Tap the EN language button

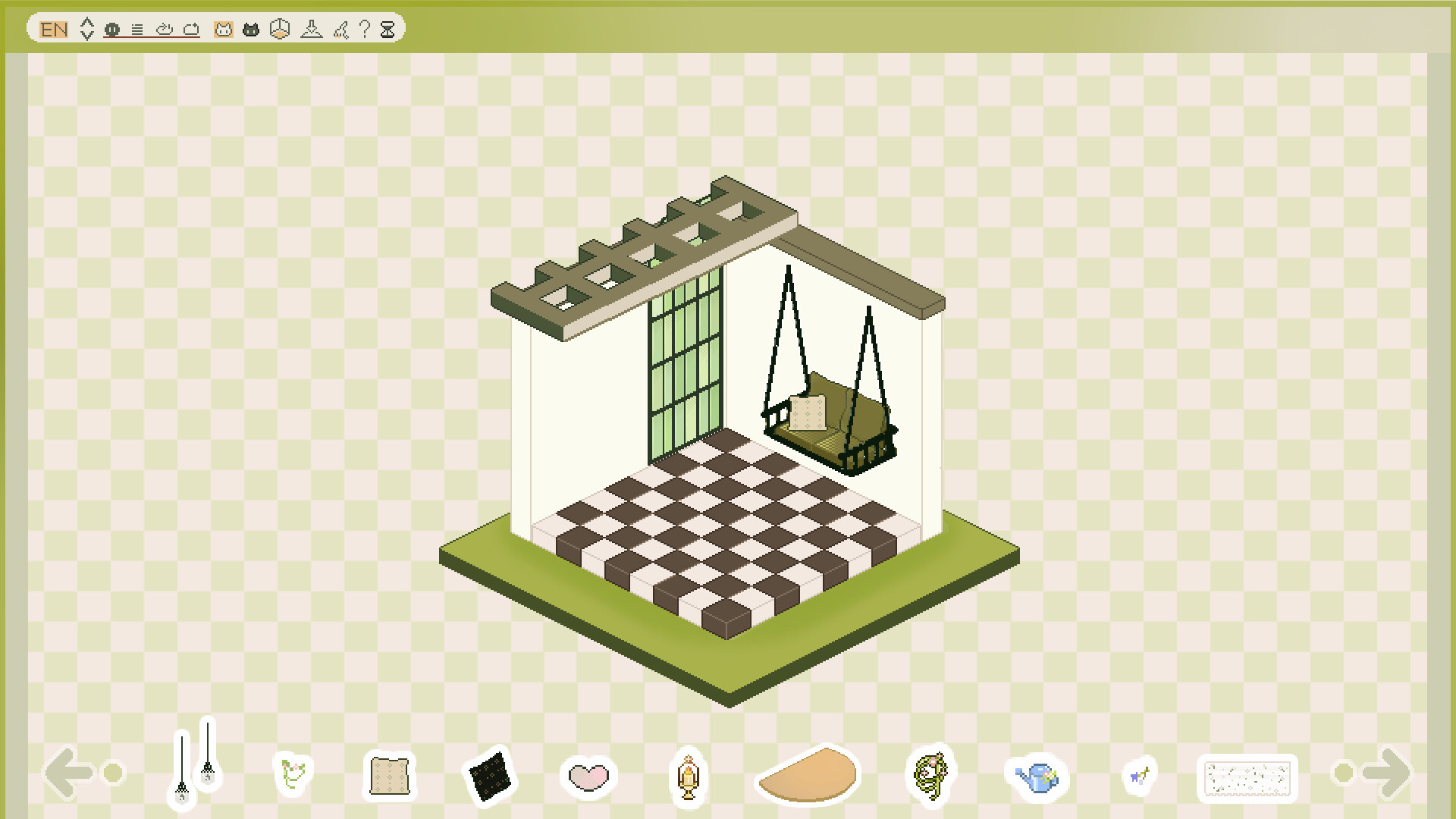pos(53,30)
